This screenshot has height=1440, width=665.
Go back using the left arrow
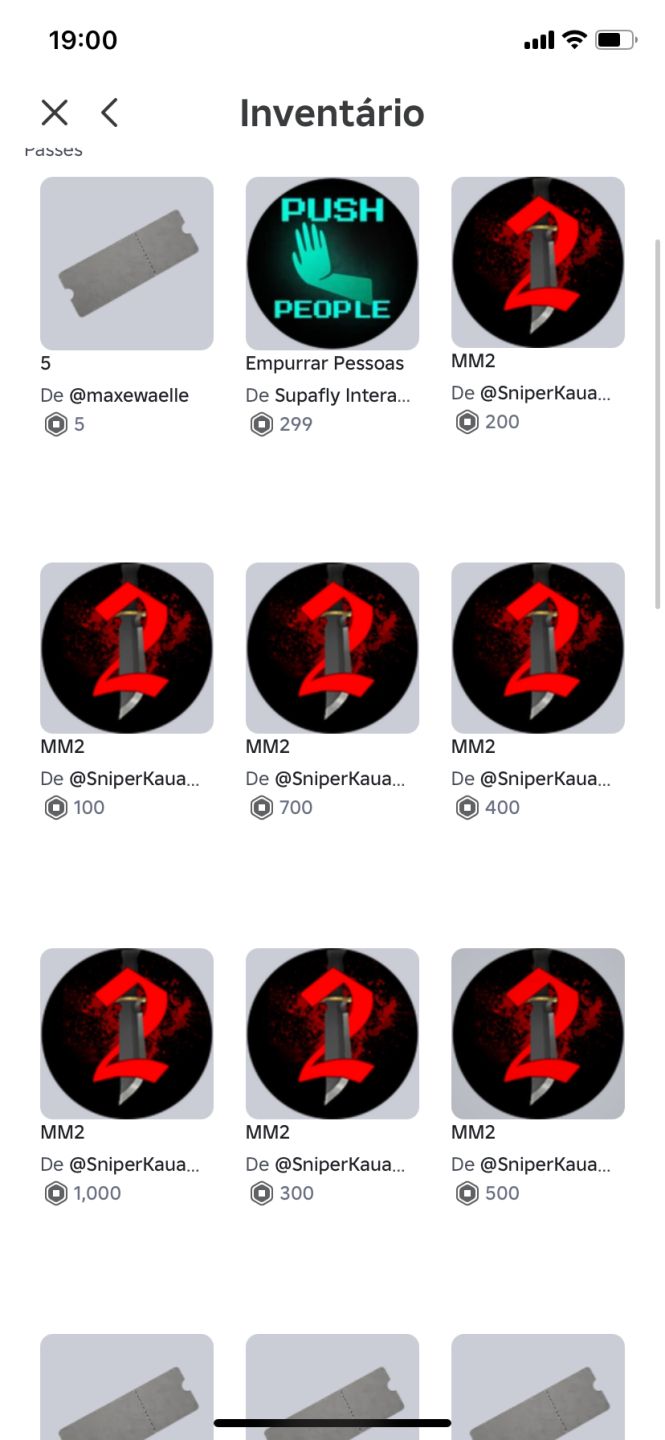110,113
